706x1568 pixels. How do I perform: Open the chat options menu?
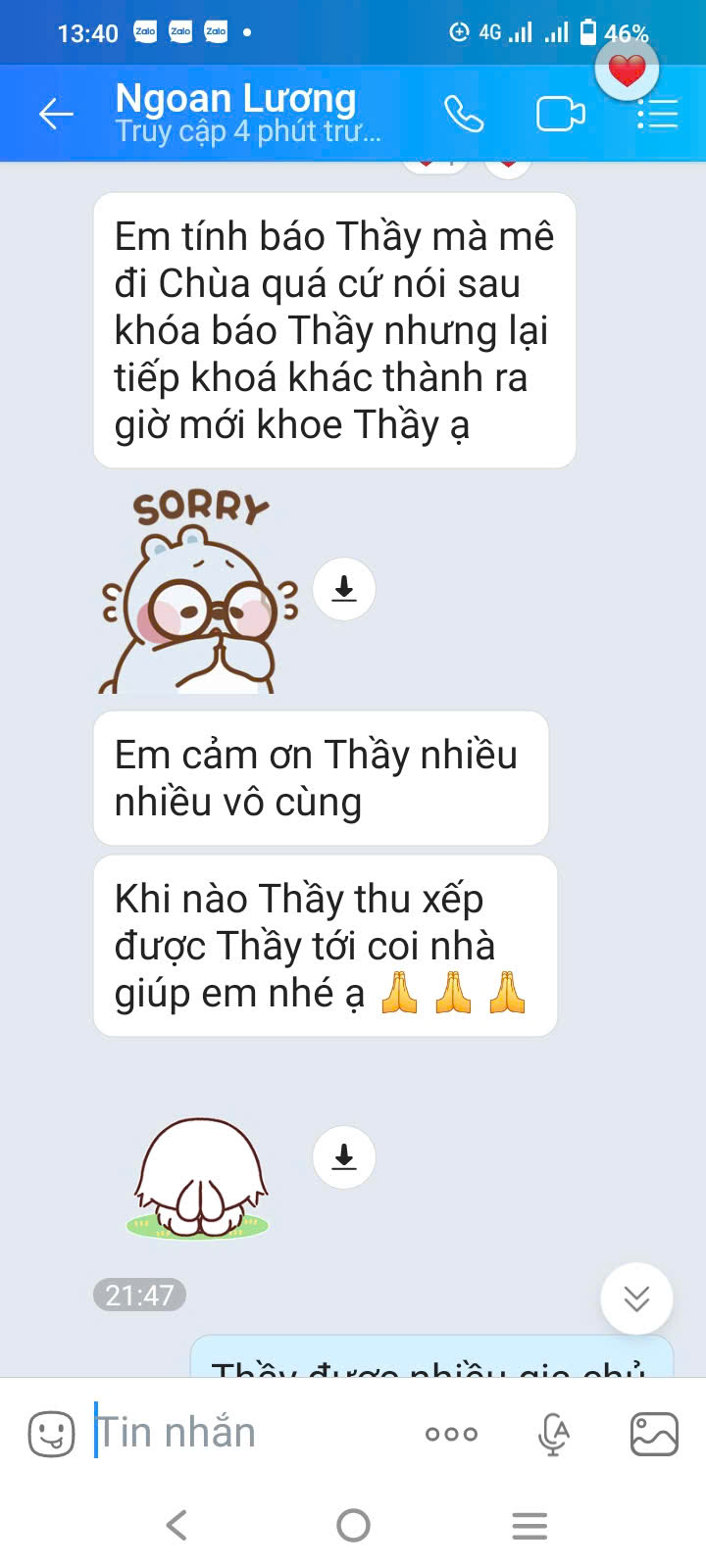(658, 116)
